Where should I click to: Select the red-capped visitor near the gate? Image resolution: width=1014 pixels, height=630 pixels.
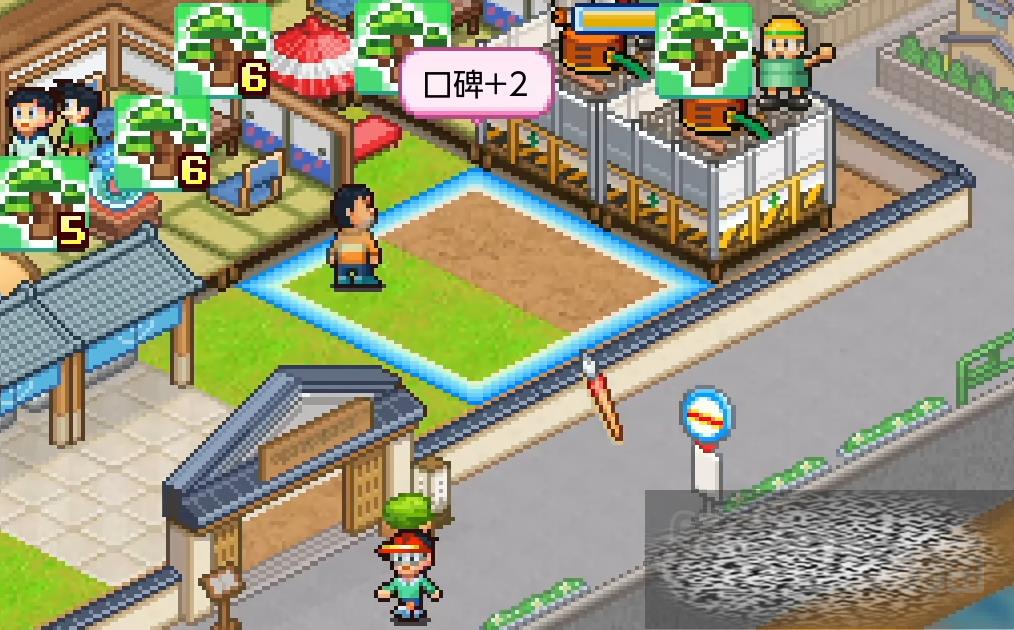click(408, 575)
